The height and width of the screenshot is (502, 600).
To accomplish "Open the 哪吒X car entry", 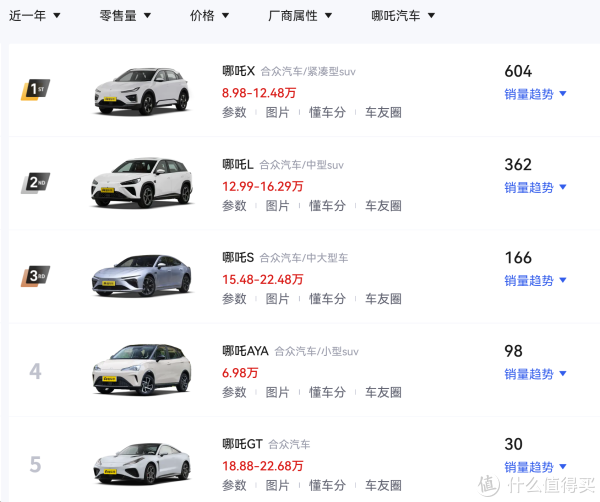I will pos(238,71).
